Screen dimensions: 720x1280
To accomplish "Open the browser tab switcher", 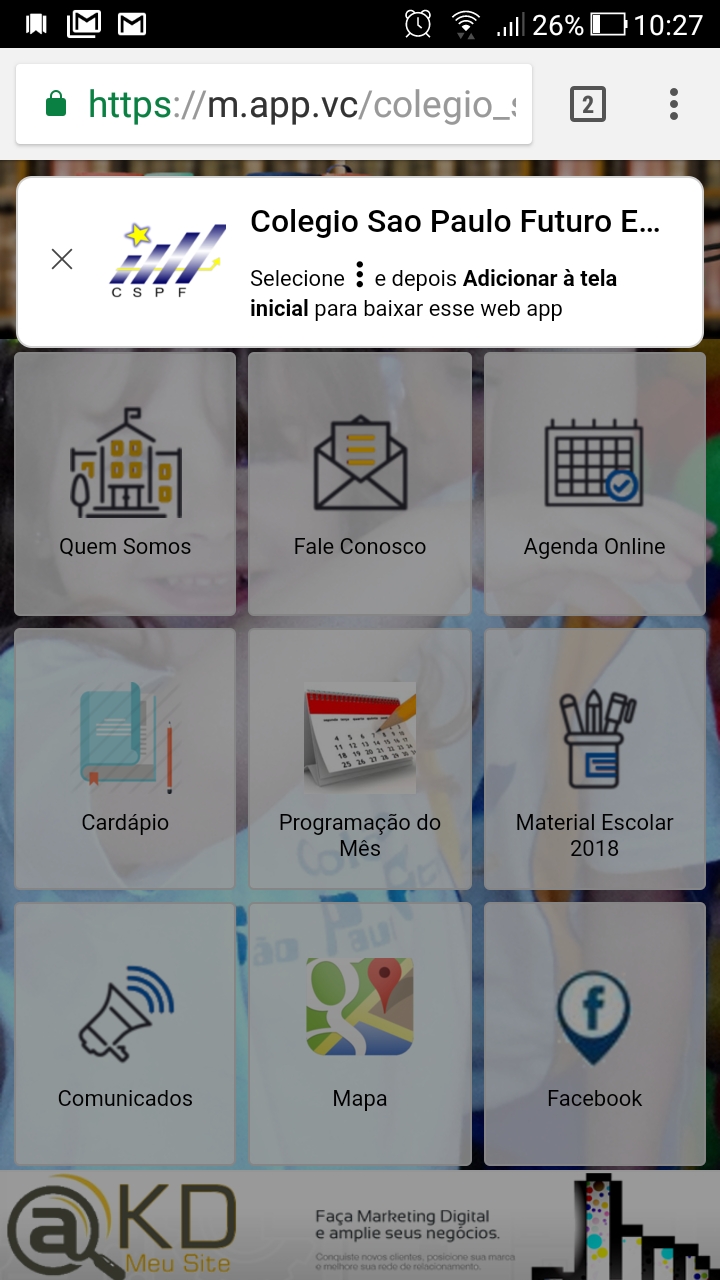I will (x=588, y=104).
